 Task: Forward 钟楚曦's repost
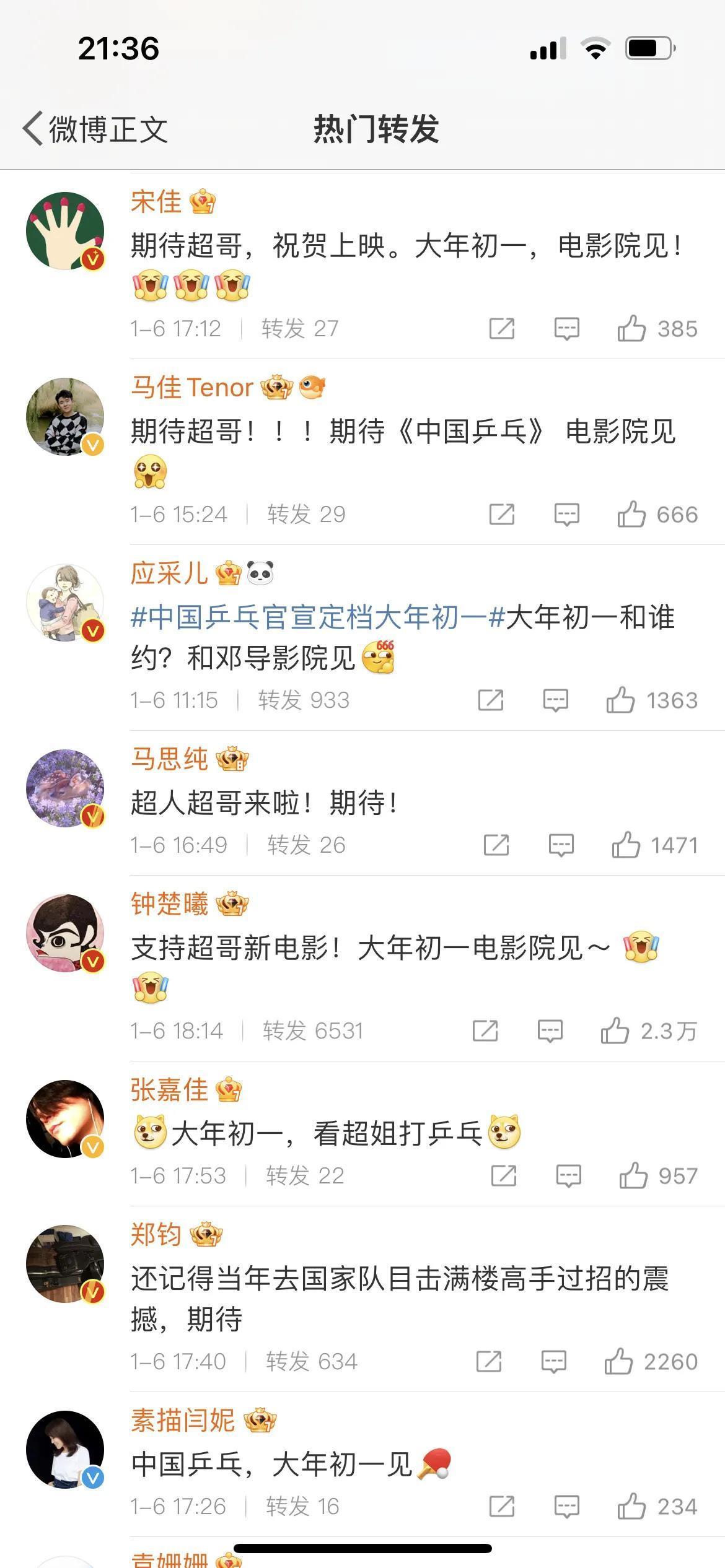point(485,1030)
